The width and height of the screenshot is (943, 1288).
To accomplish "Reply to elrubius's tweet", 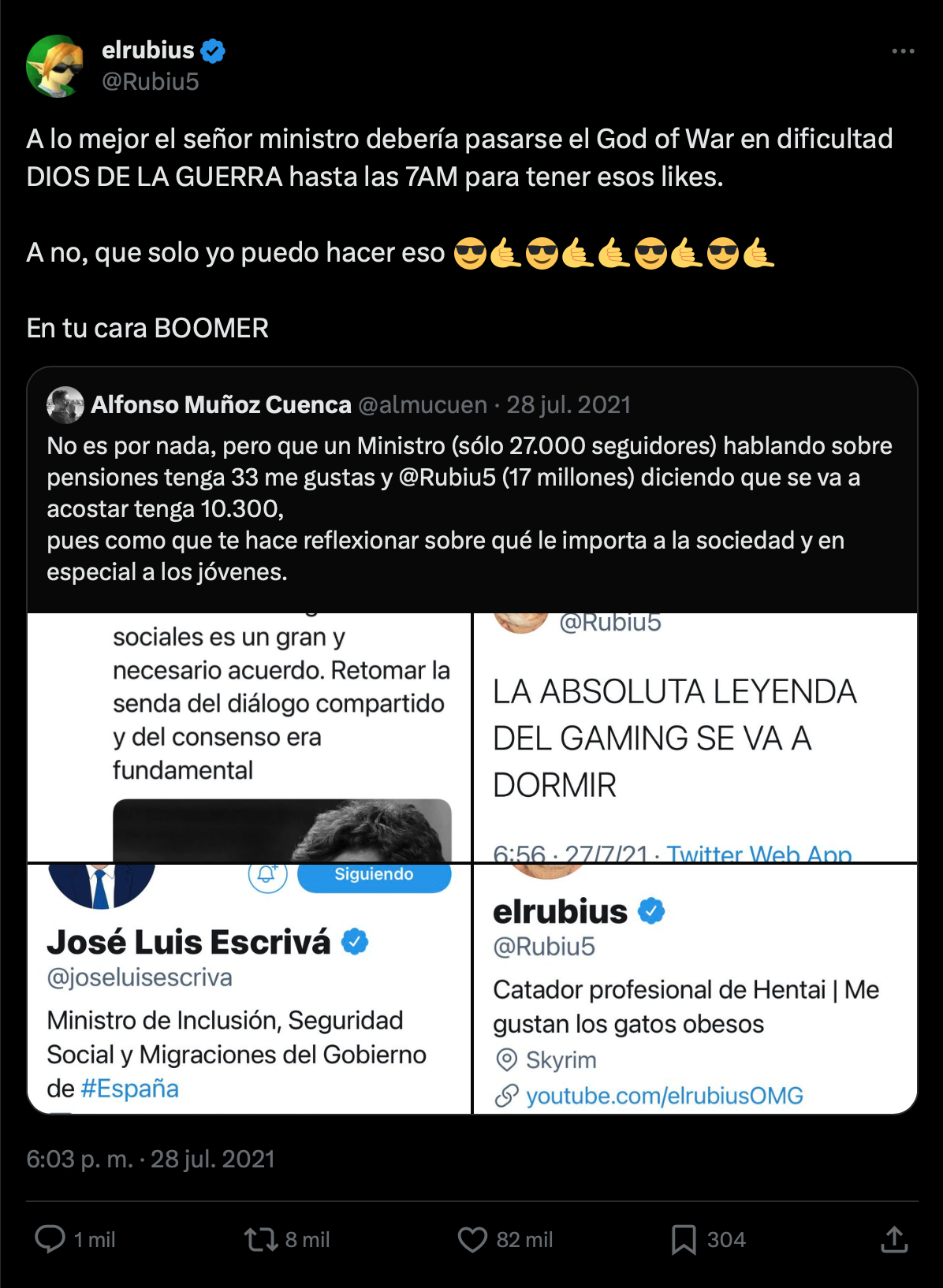I will point(50,1239).
